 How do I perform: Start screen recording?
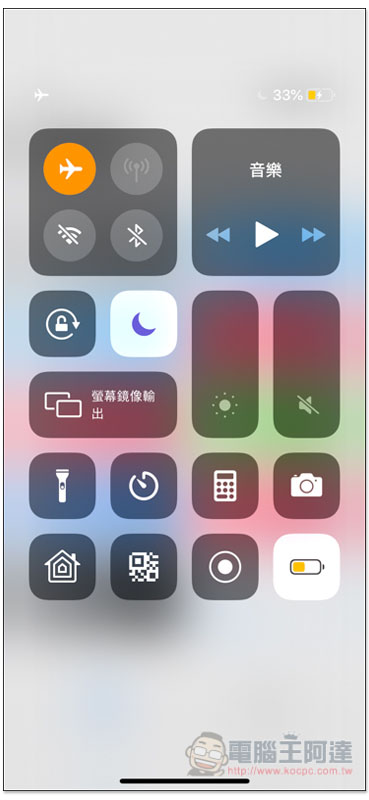[x=225, y=567]
